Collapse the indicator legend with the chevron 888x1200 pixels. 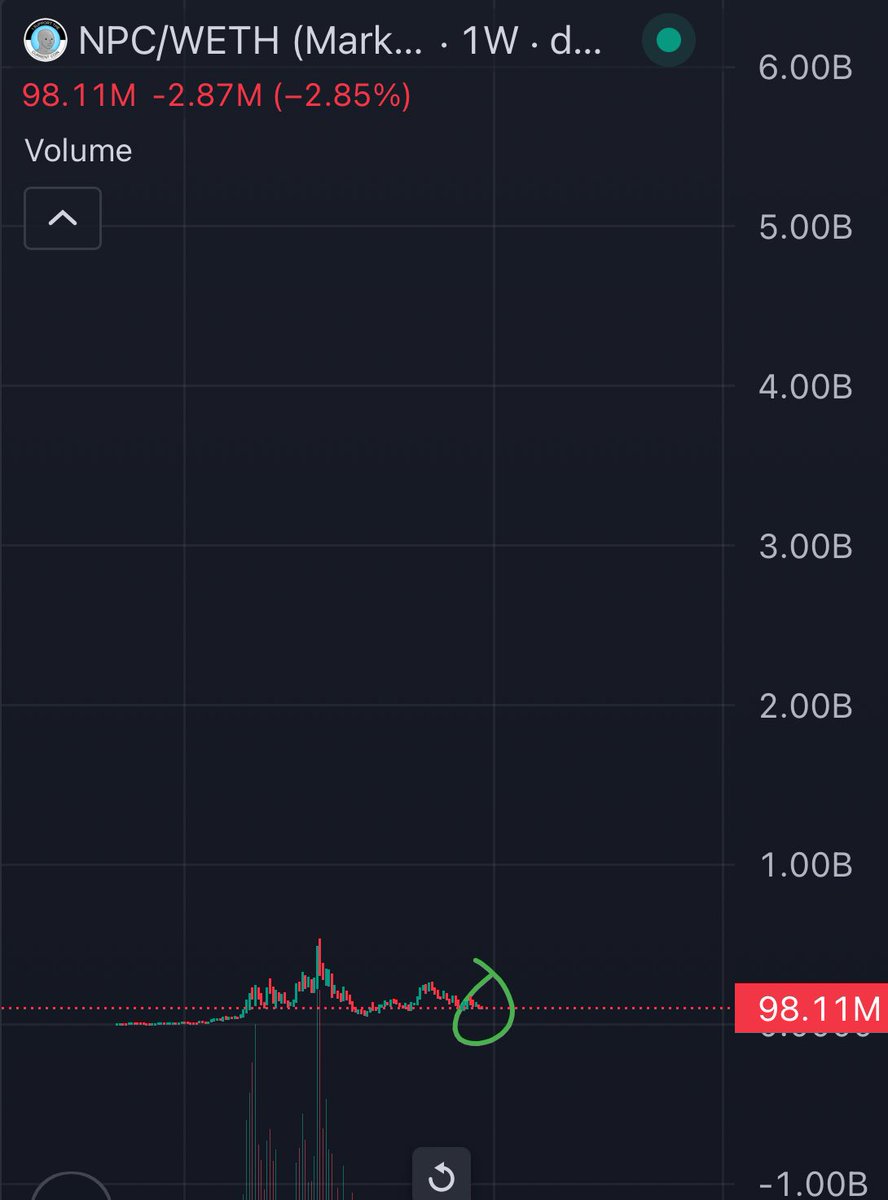pyautogui.click(x=62, y=217)
